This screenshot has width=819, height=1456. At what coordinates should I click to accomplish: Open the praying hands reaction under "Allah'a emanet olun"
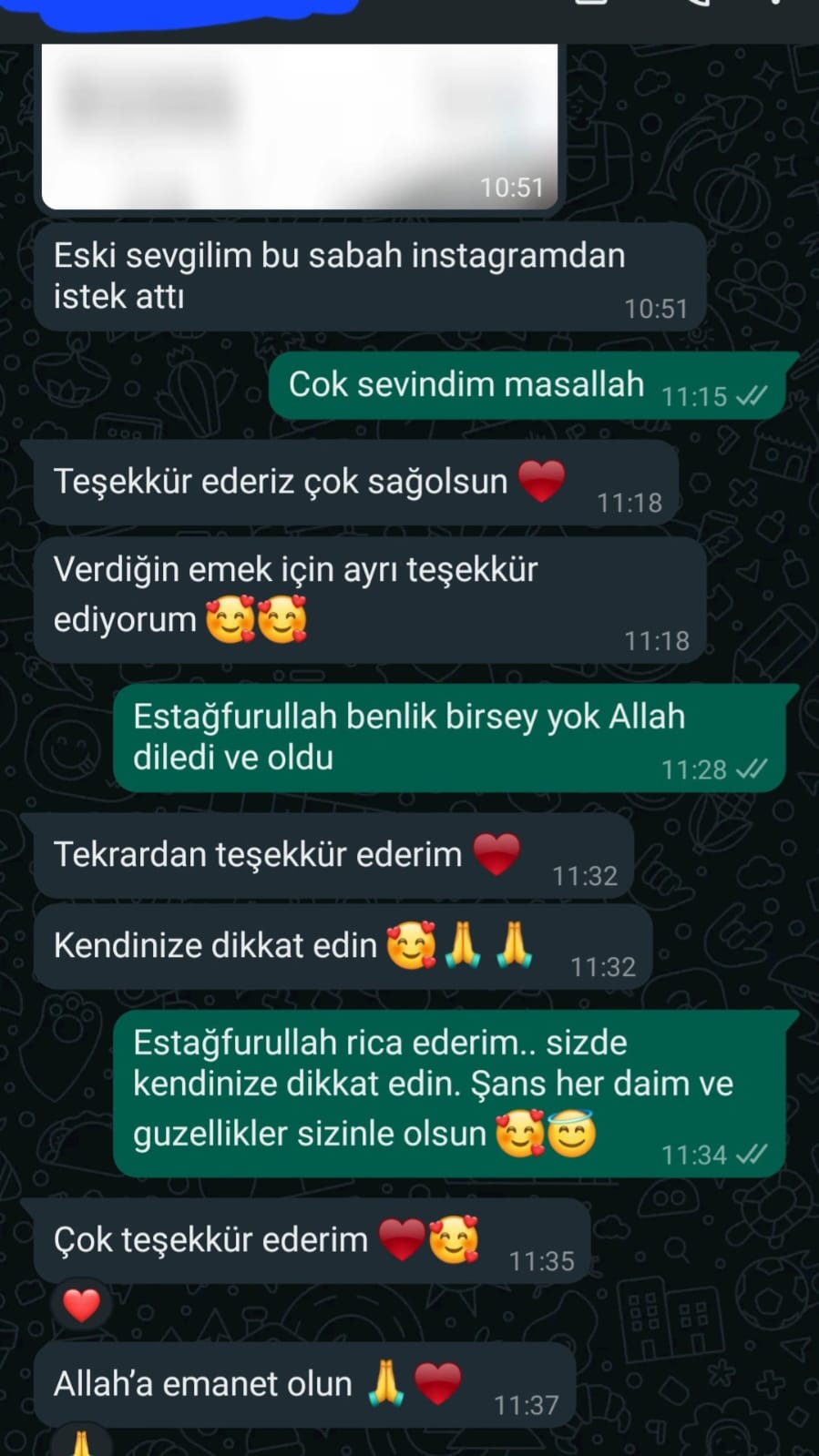point(81,1444)
